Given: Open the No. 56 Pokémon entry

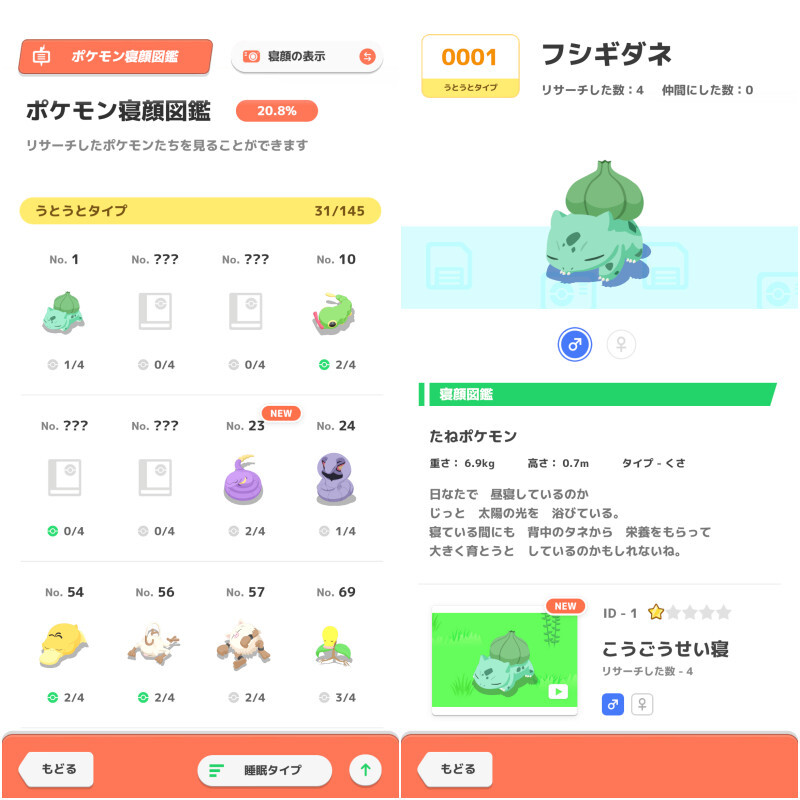Looking at the screenshot, I should coord(154,645).
